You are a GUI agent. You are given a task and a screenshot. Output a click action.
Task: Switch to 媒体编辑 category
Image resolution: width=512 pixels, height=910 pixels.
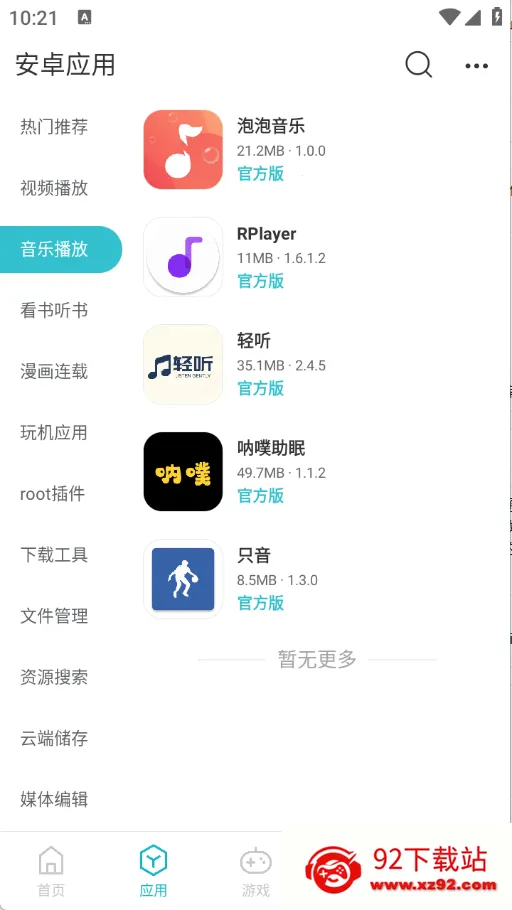(x=54, y=799)
